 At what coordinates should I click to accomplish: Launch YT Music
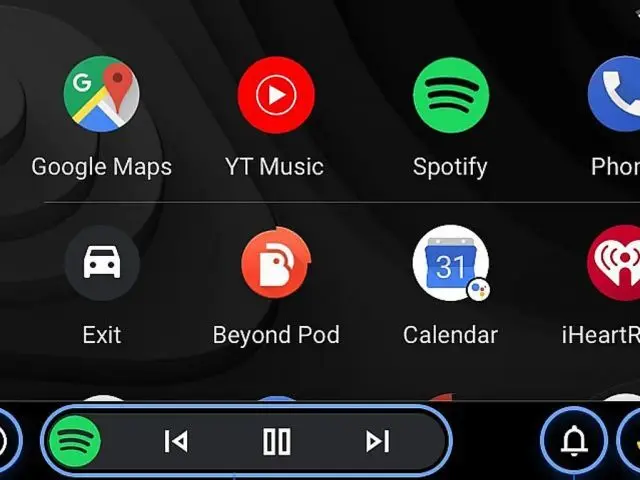(x=275, y=97)
